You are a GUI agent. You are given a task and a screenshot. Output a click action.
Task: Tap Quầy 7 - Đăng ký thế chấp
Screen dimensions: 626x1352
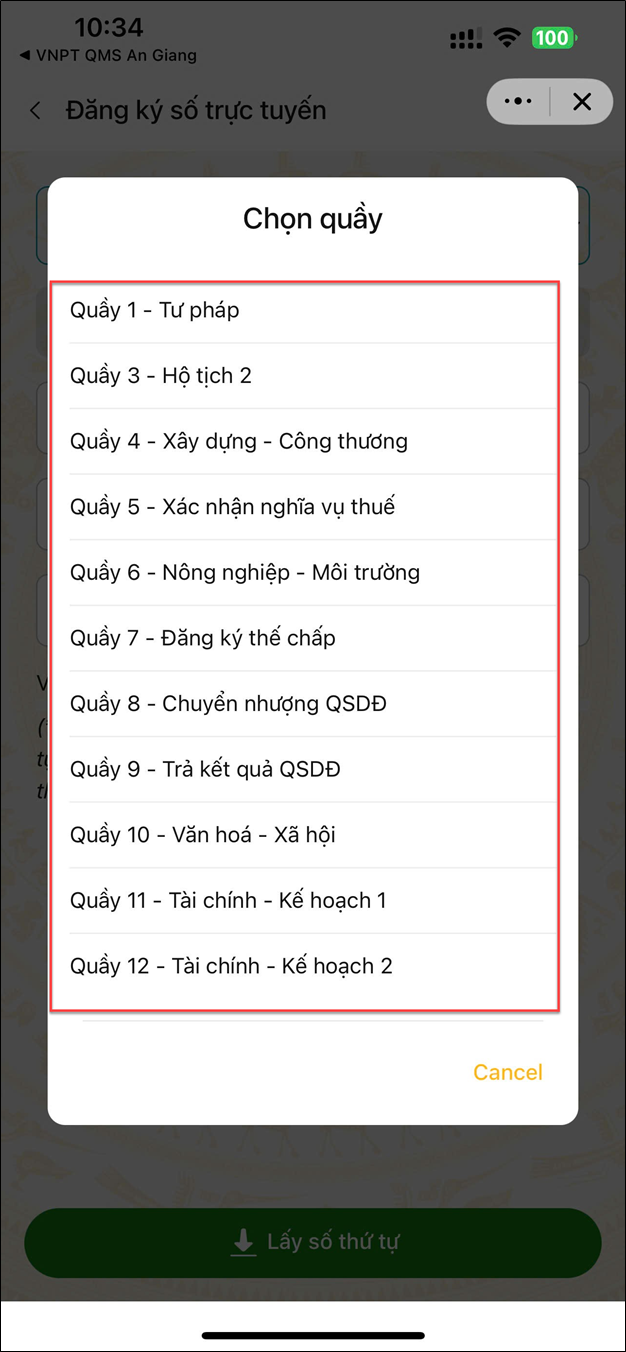coord(203,638)
